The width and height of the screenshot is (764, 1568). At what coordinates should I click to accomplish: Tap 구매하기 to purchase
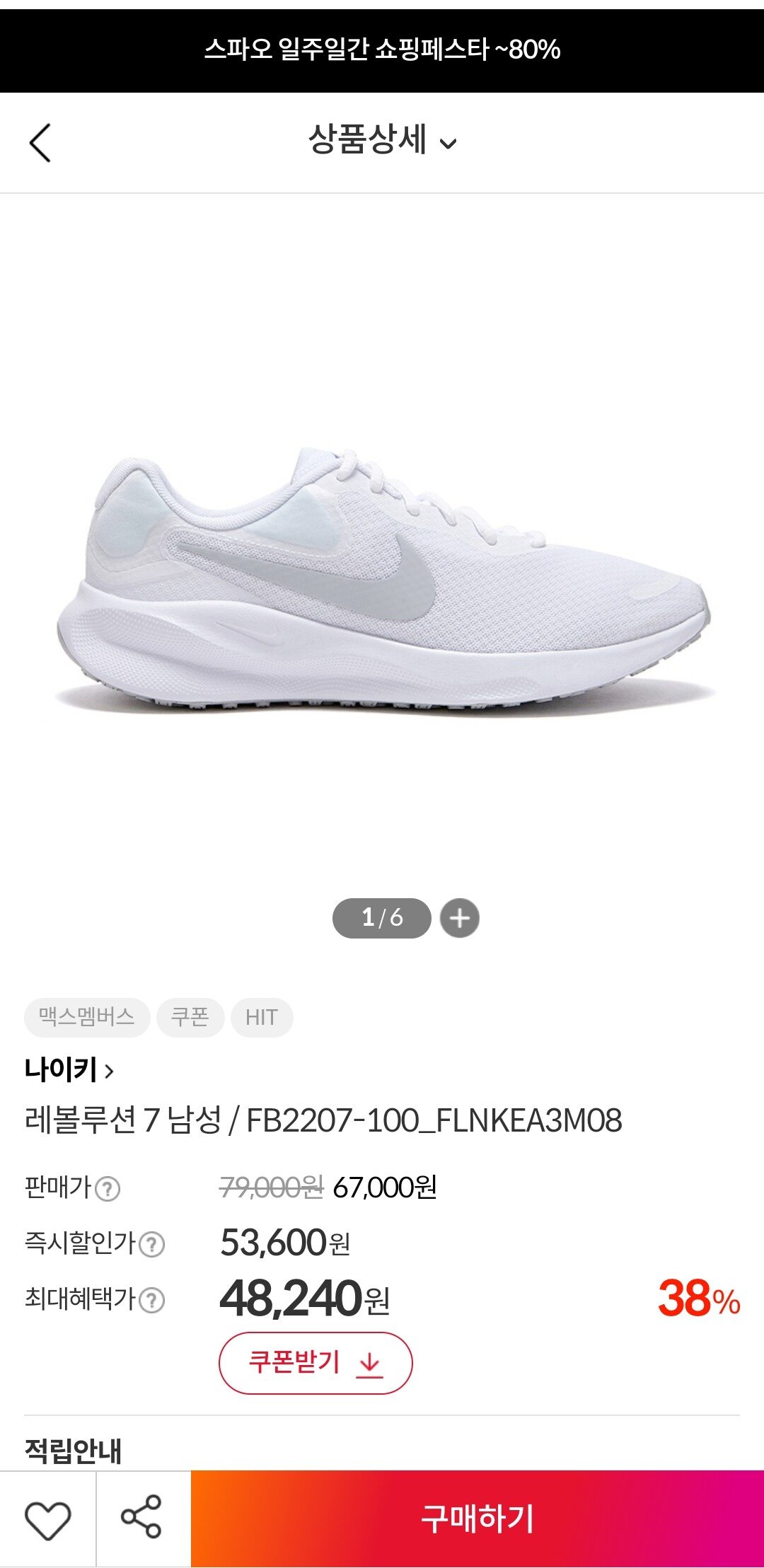(477, 1518)
